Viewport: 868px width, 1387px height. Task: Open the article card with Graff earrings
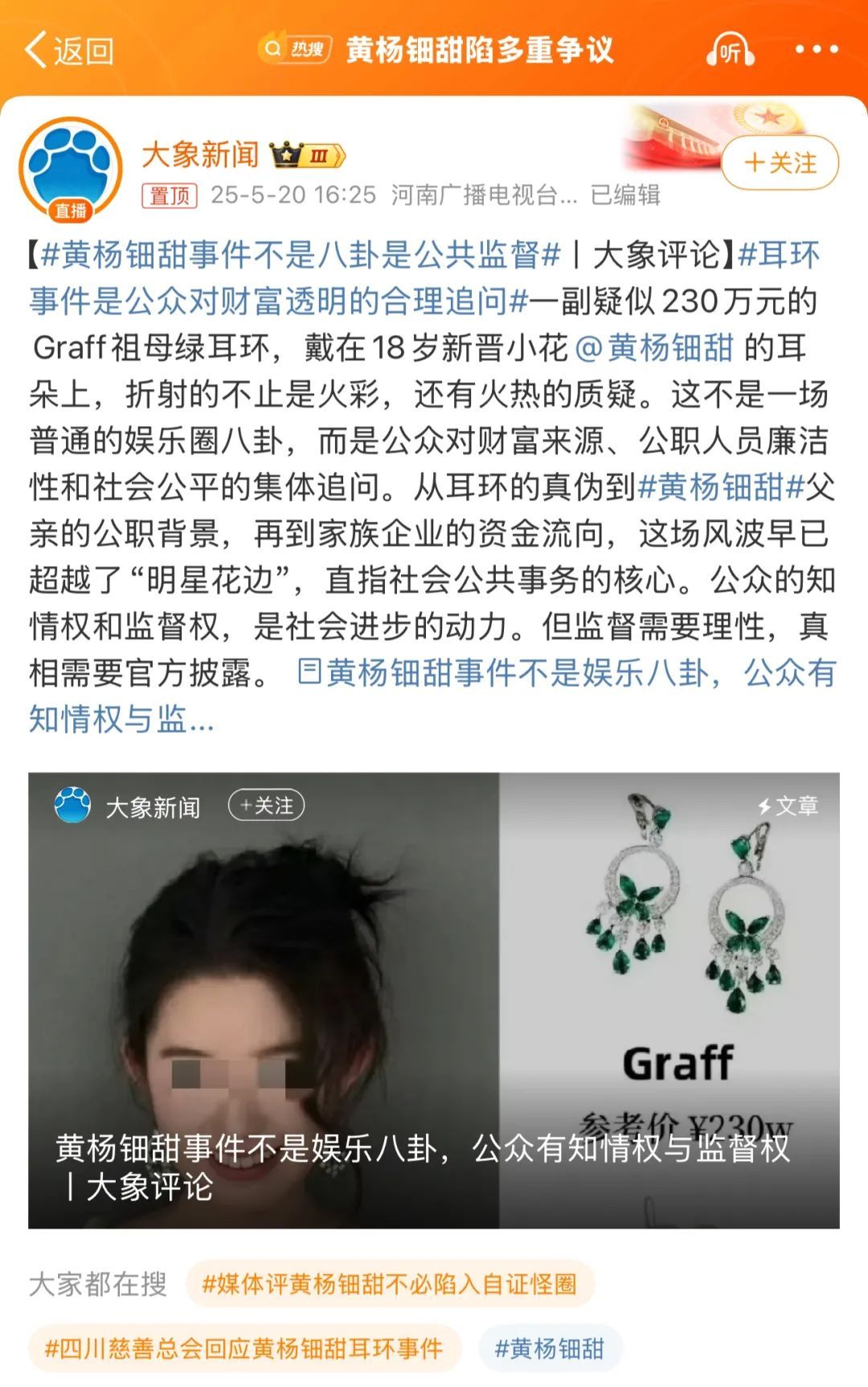coord(434,999)
